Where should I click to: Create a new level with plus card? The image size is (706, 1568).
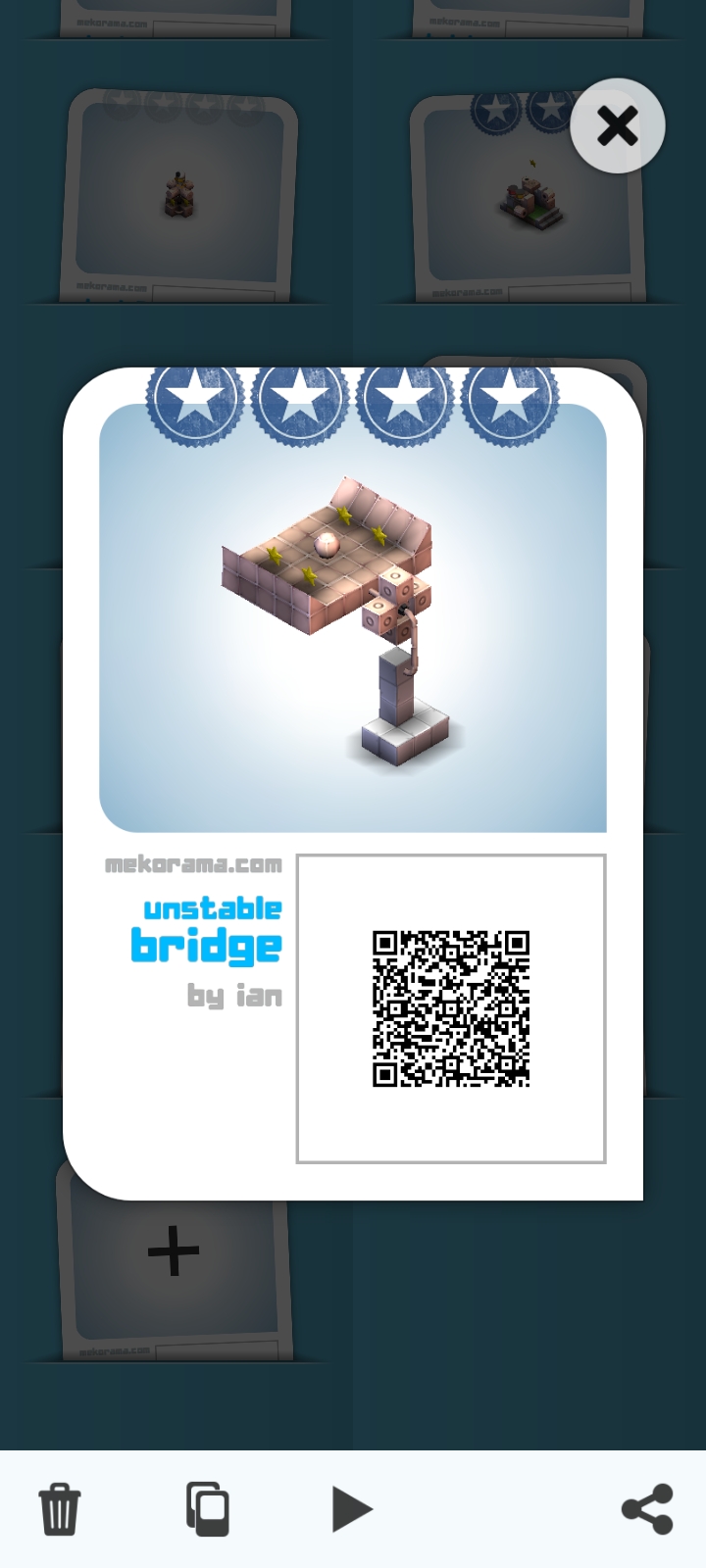(174, 1251)
